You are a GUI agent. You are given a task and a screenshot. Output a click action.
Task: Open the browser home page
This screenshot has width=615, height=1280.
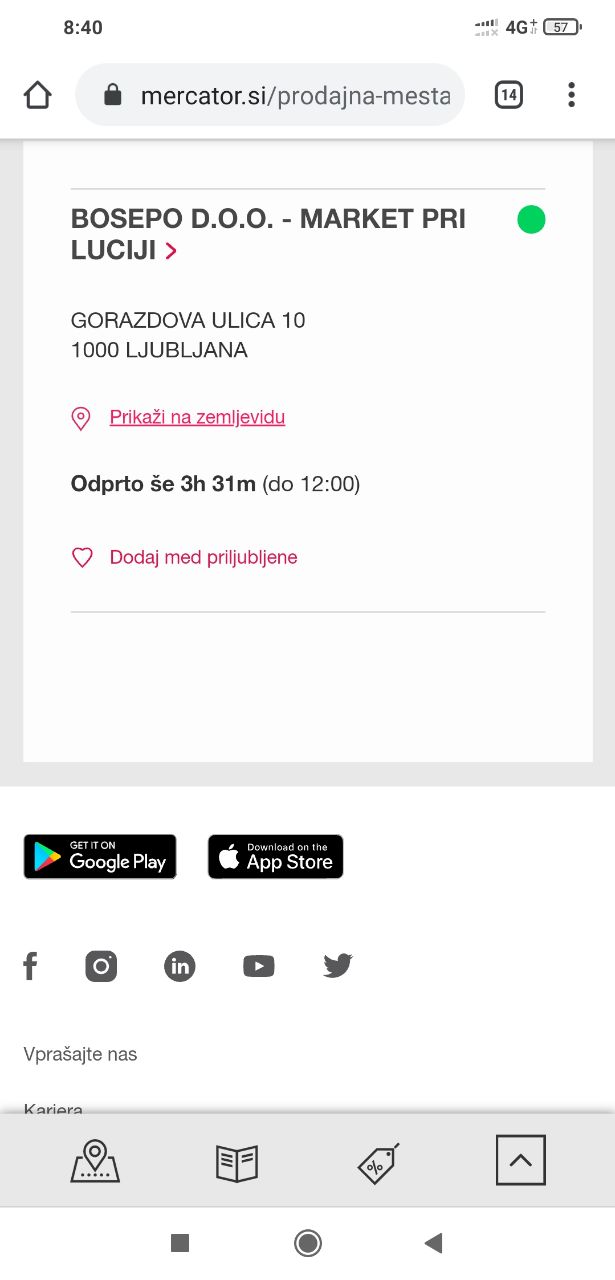click(x=37, y=95)
